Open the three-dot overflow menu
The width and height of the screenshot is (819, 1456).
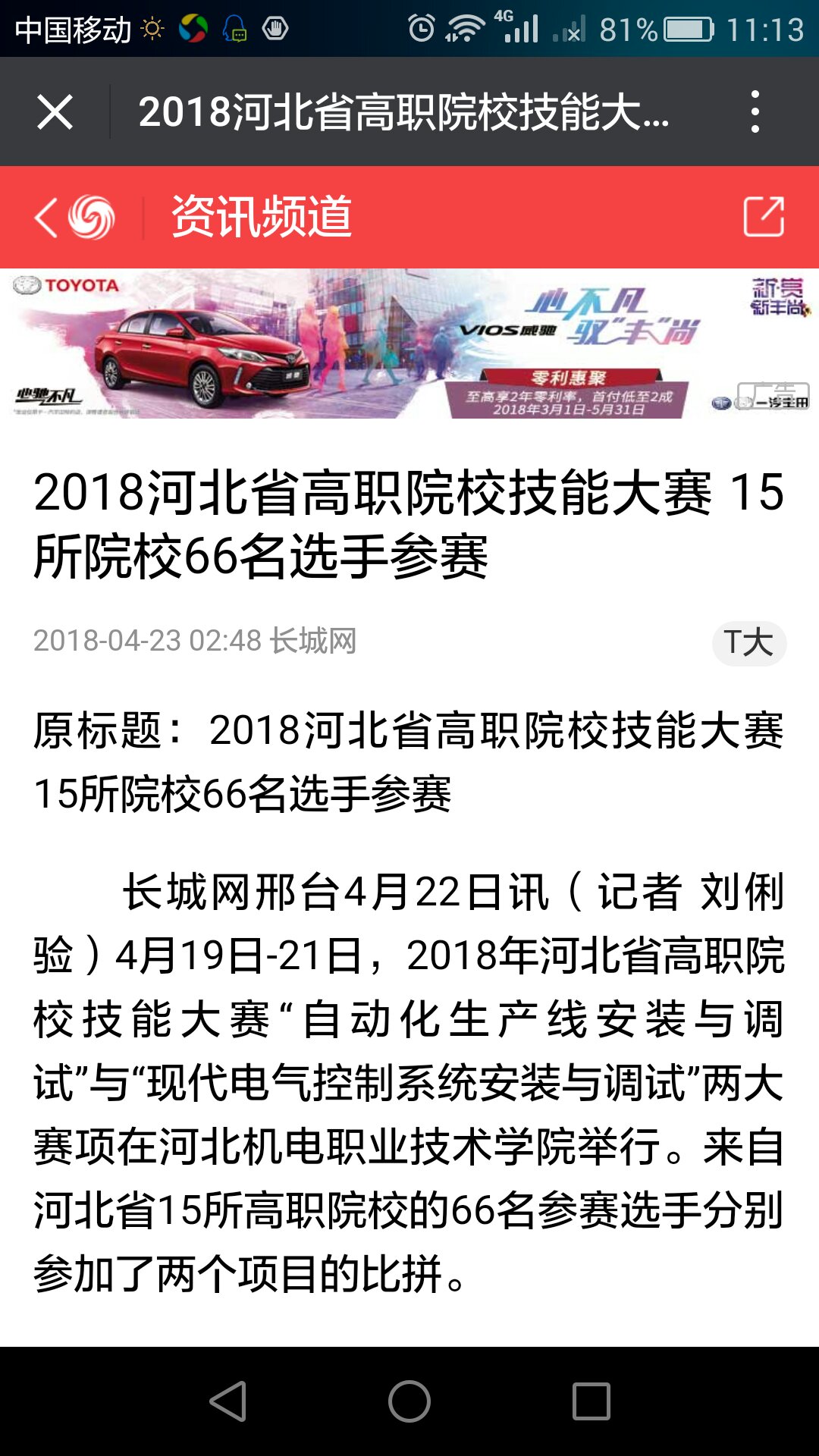click(x=754, y=112)
